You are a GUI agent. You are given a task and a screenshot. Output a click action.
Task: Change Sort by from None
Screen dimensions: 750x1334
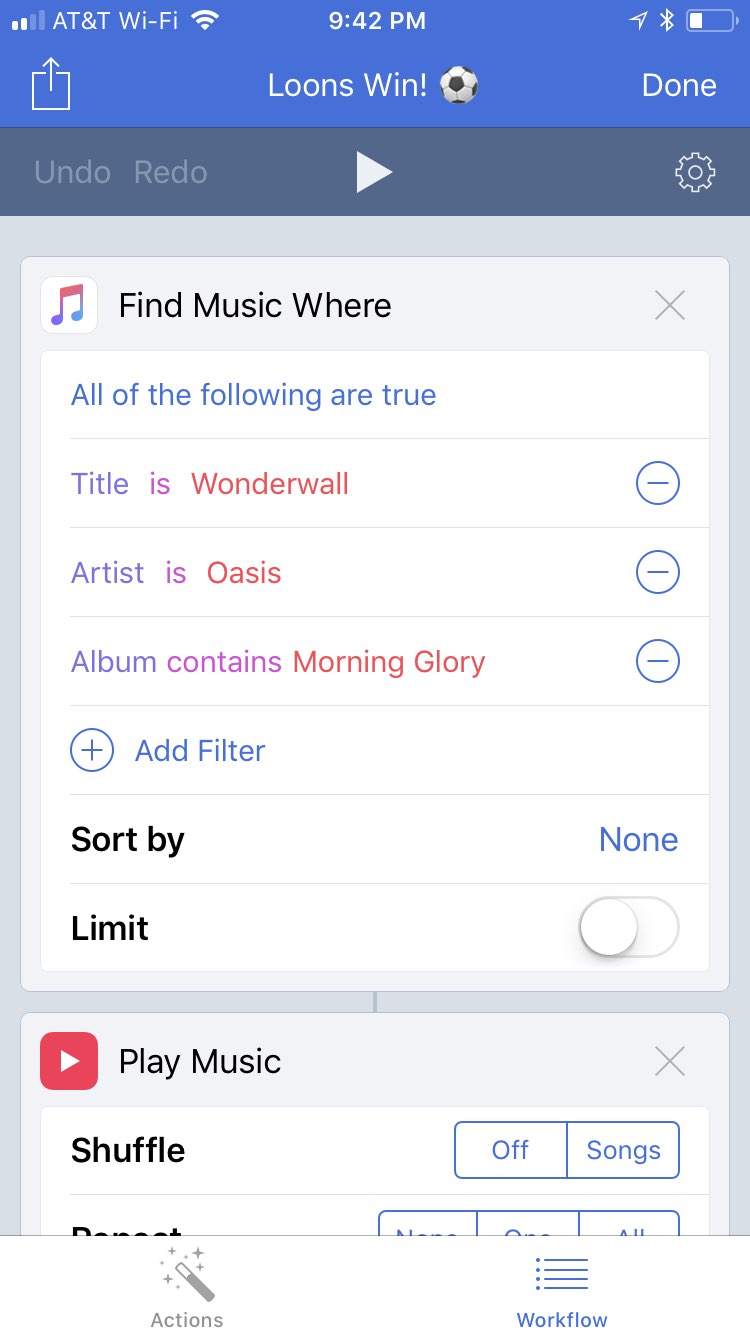(x=638, y=839)
